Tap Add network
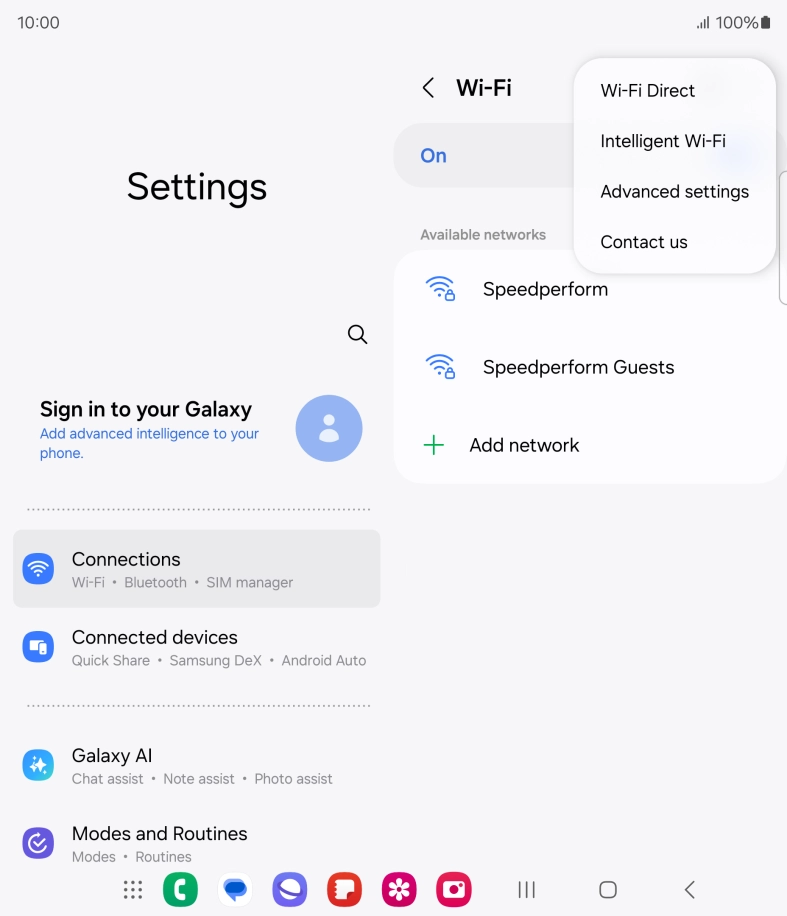 (590, 445)
